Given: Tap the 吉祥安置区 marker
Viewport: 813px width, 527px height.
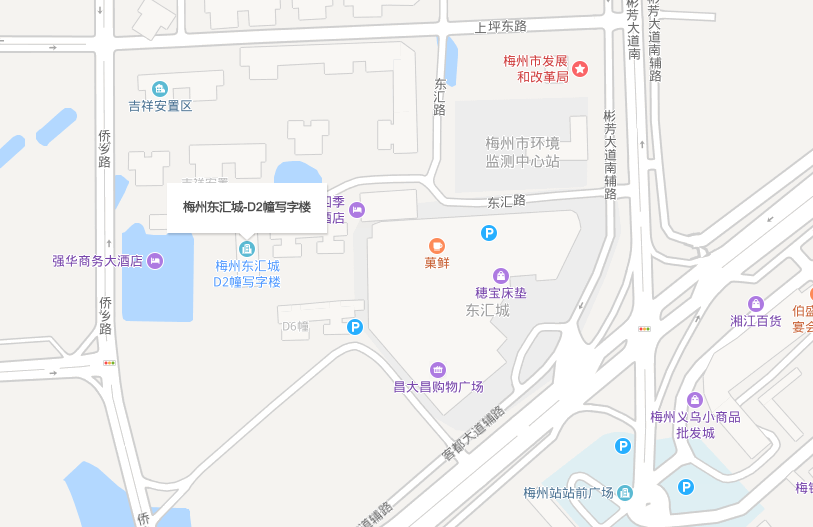Looking at the screenshot, I should point(160,90).
